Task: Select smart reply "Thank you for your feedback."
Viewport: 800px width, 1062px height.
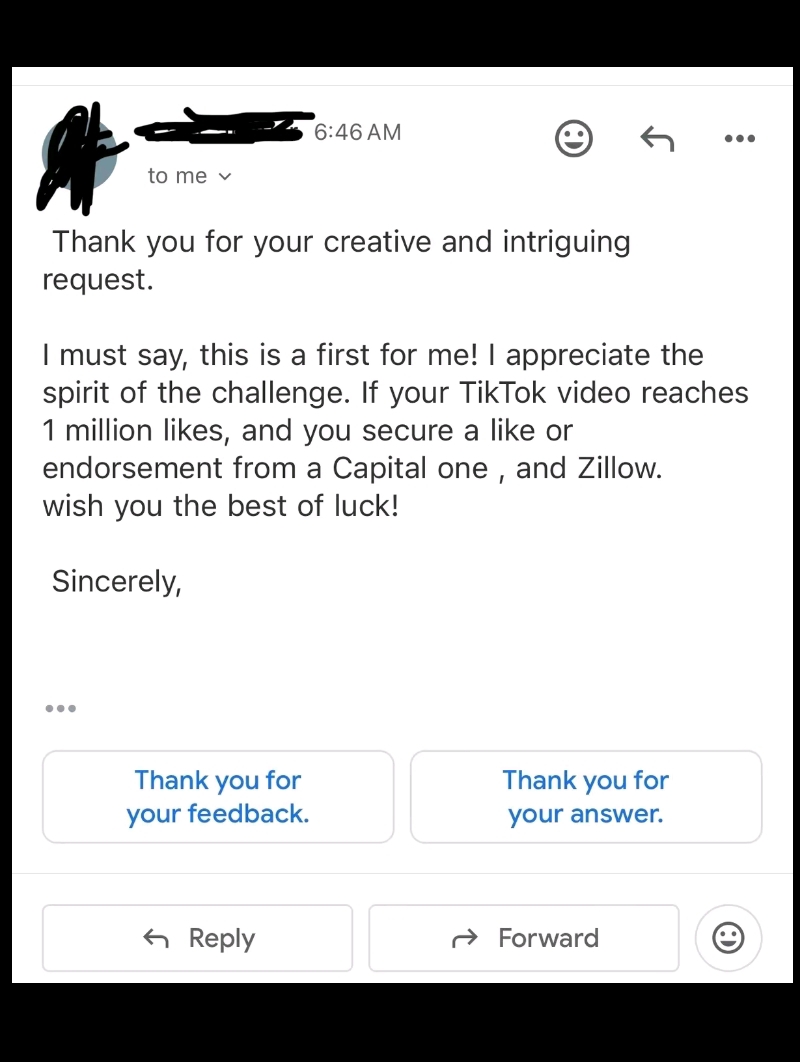Action: pyautogui.click(x=218, y=797)
